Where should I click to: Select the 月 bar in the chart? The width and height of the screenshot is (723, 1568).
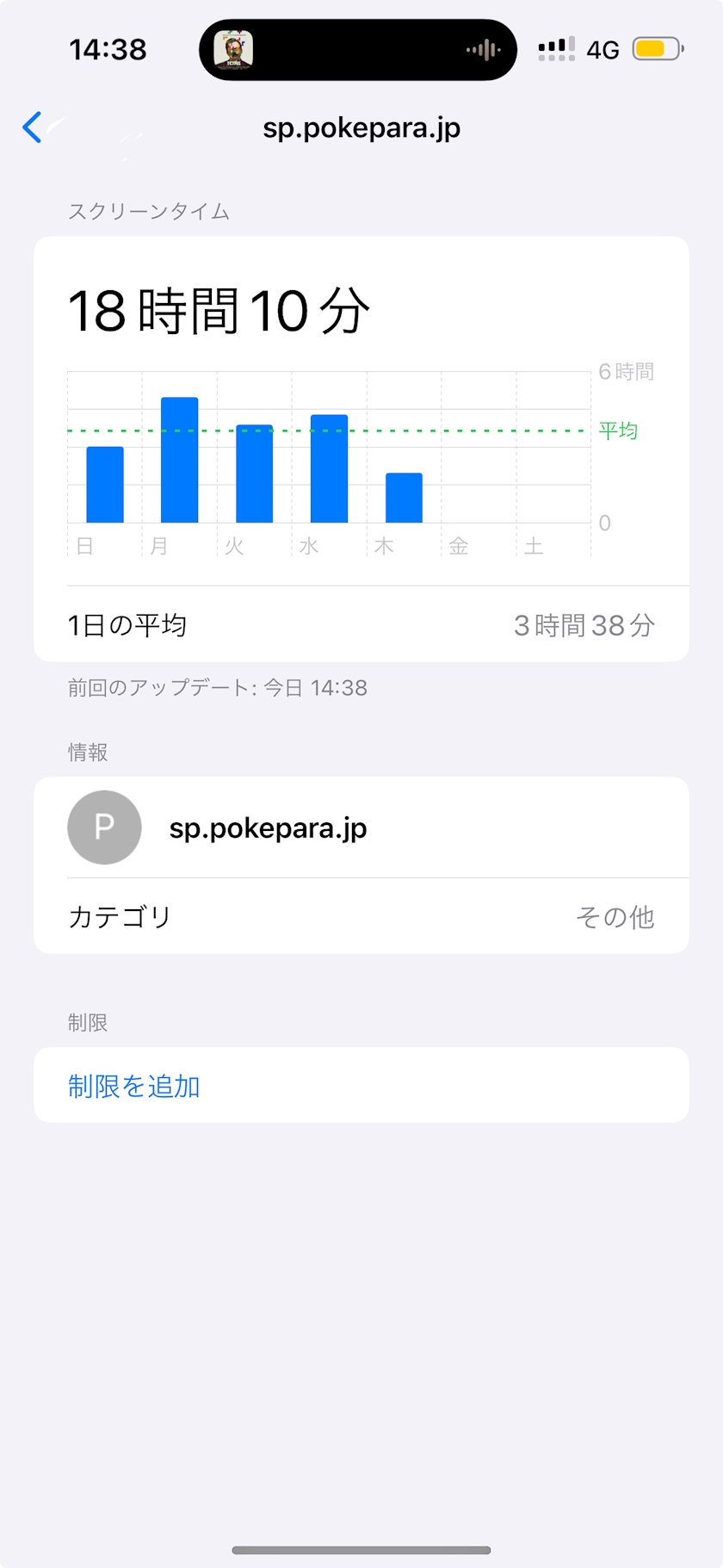(x=179, y=460)
